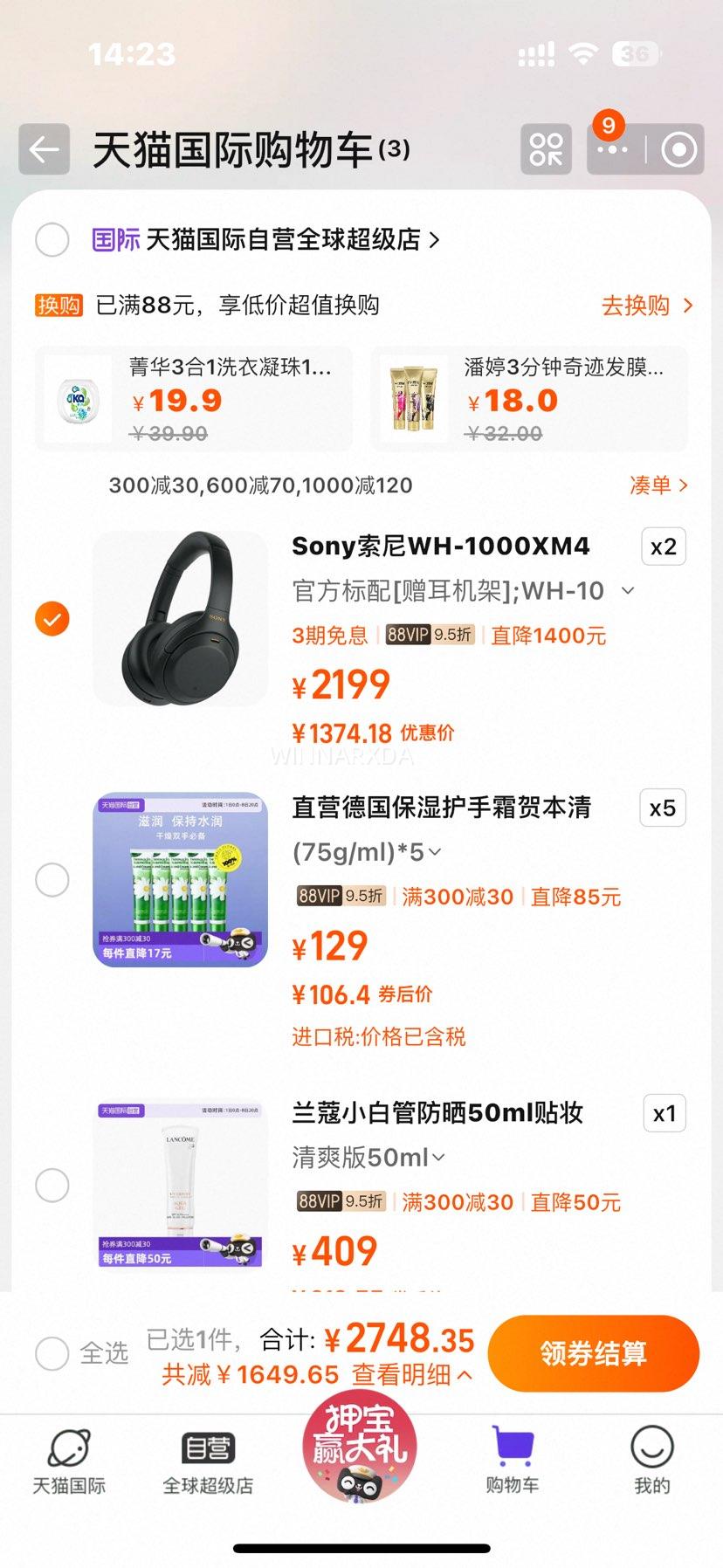This screenshot has width=723, height=1568.
Task: Deselect the Sony WH-1000XM4 headphones checkbox
Action: coord(52,619)
